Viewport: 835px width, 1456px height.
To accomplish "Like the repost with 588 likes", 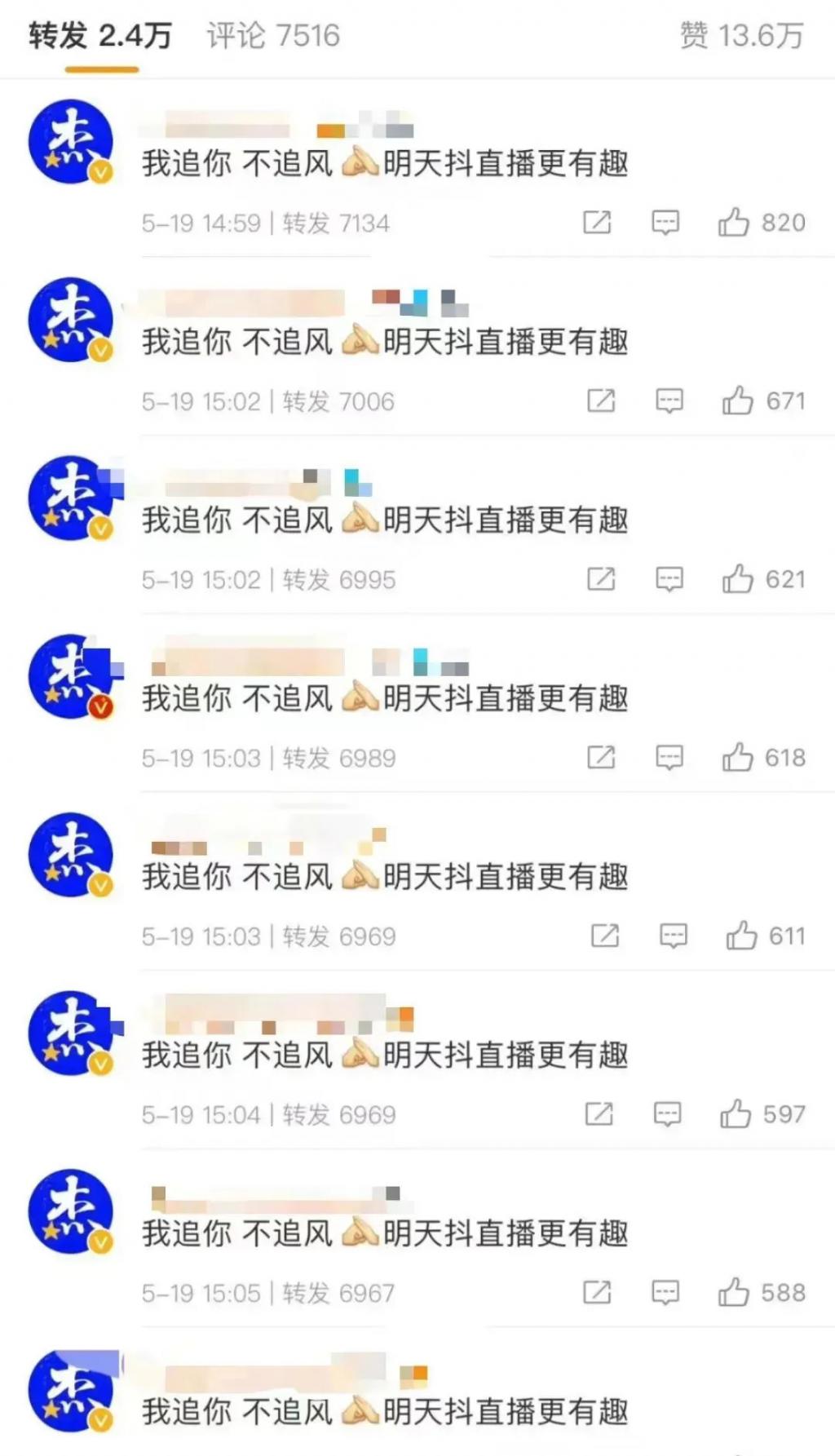I will [x=733, y=1292].
